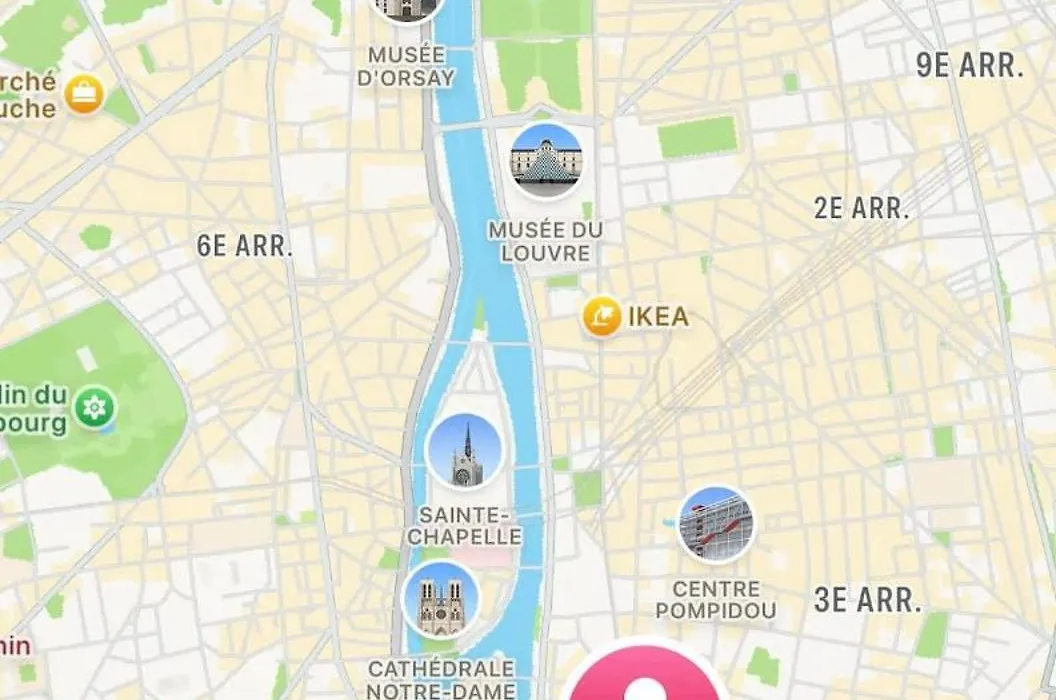Select the orange shopping bag marker
Viewport: 1056px width, 700px height.
click(x=84, y=95)
